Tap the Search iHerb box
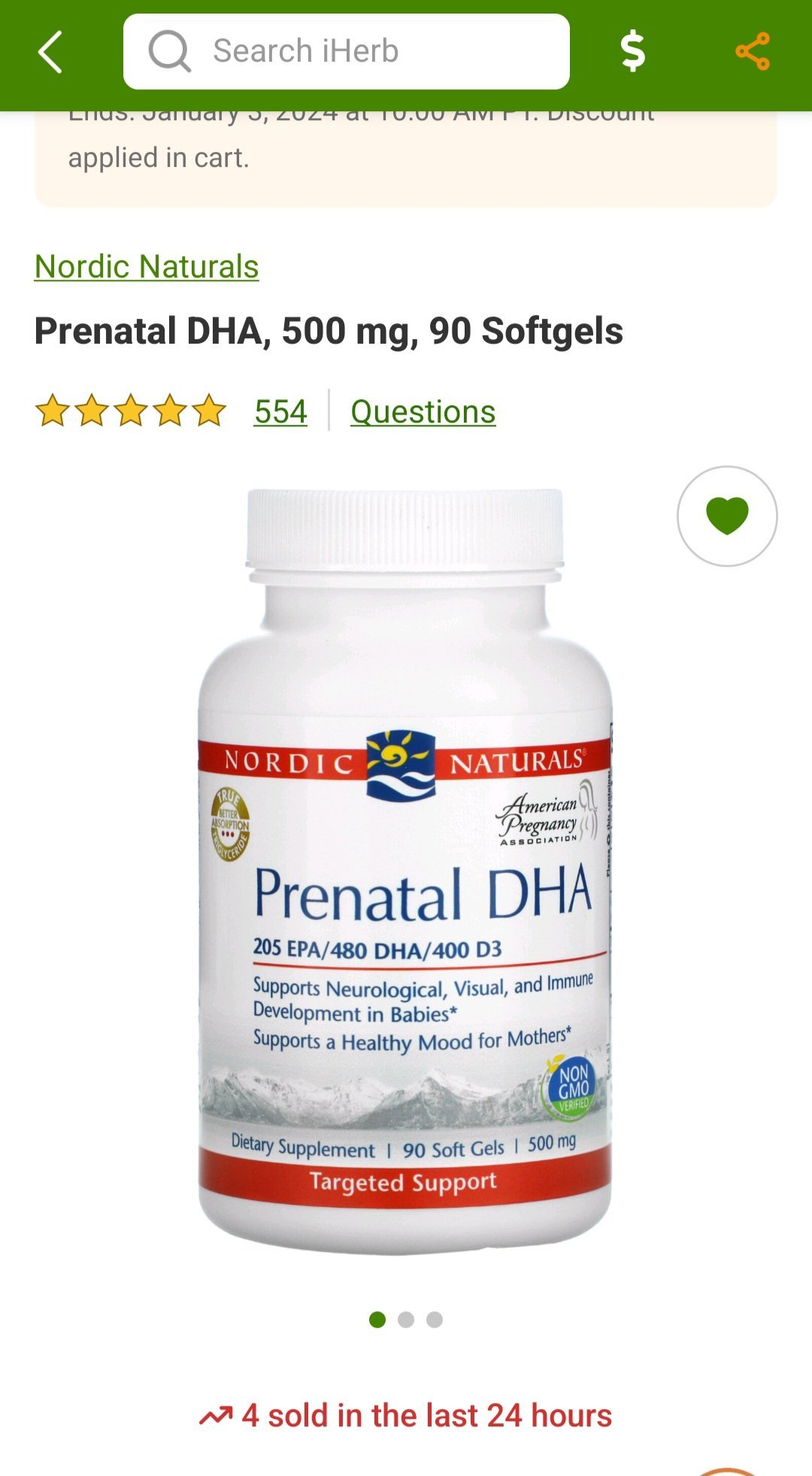The image size is (812, 1476). click(x=346, y=52)
